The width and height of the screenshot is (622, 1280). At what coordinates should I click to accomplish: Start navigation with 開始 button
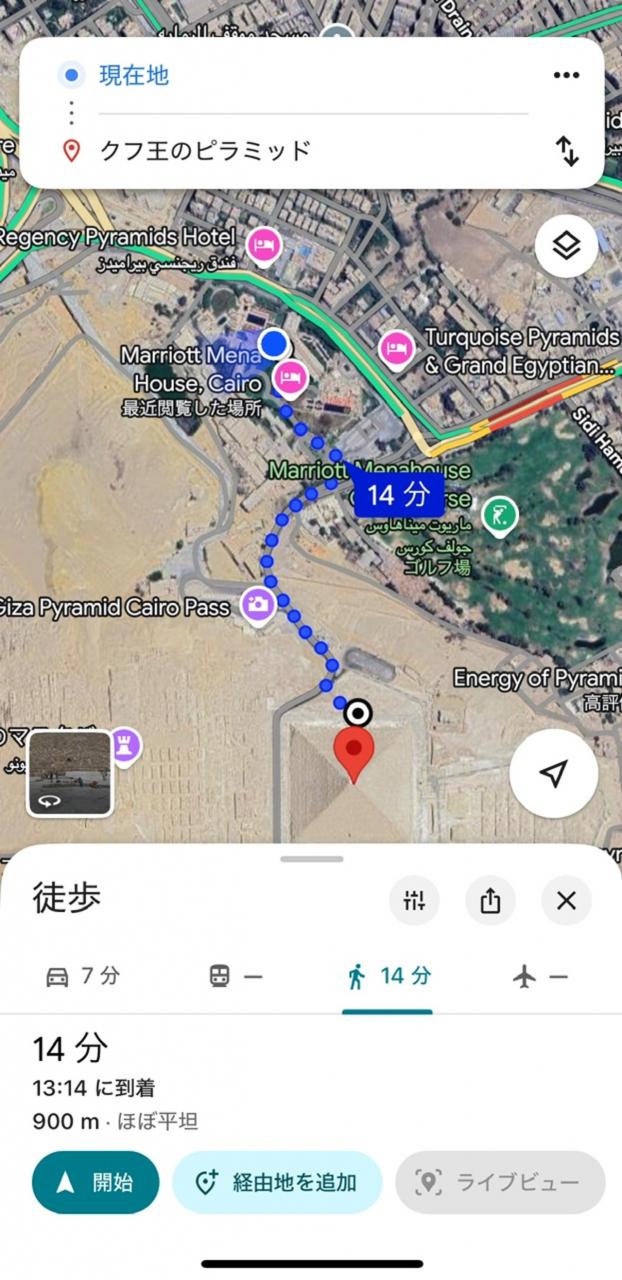(x=96, y=1182)
